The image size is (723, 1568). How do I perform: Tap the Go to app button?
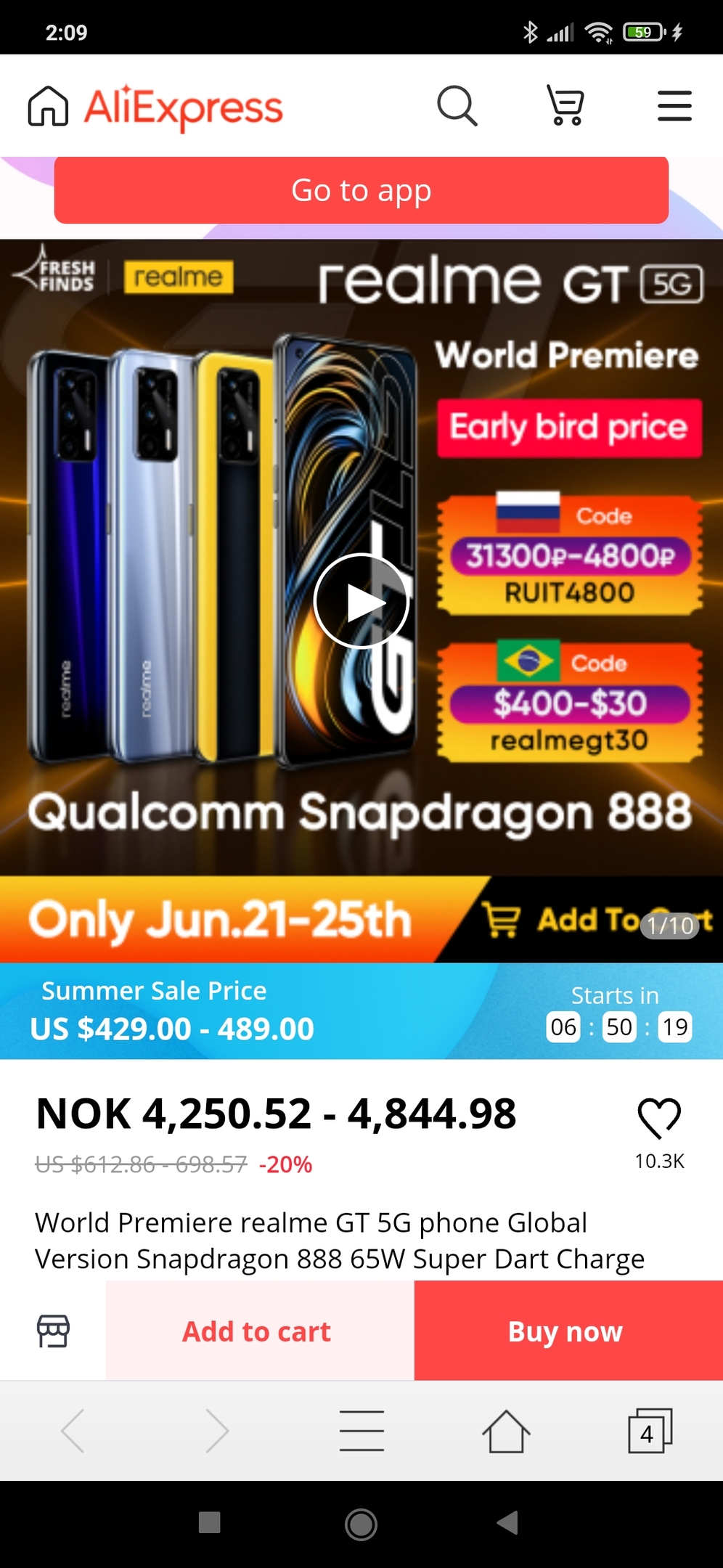tap(361, 190)
